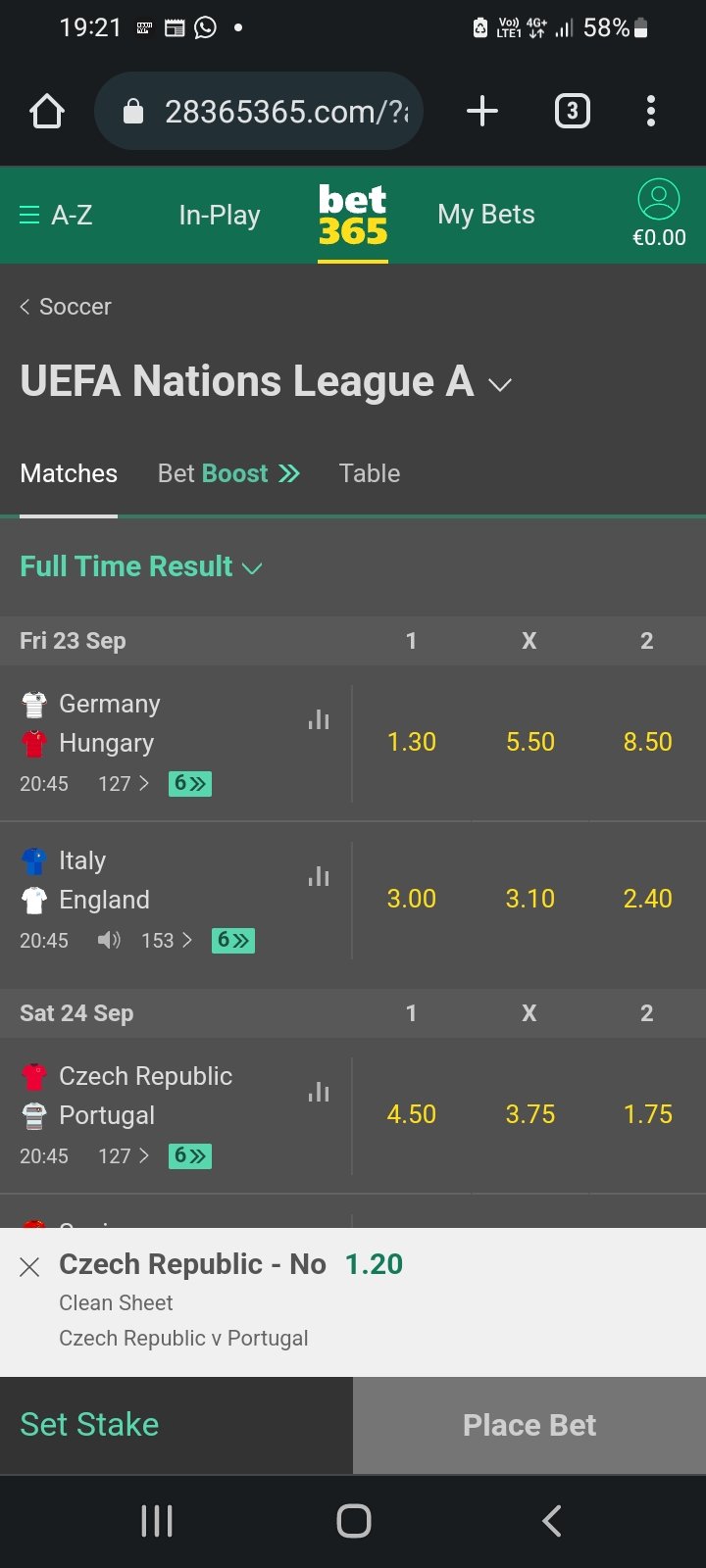Tap the browser address bar

click(259, 111)
